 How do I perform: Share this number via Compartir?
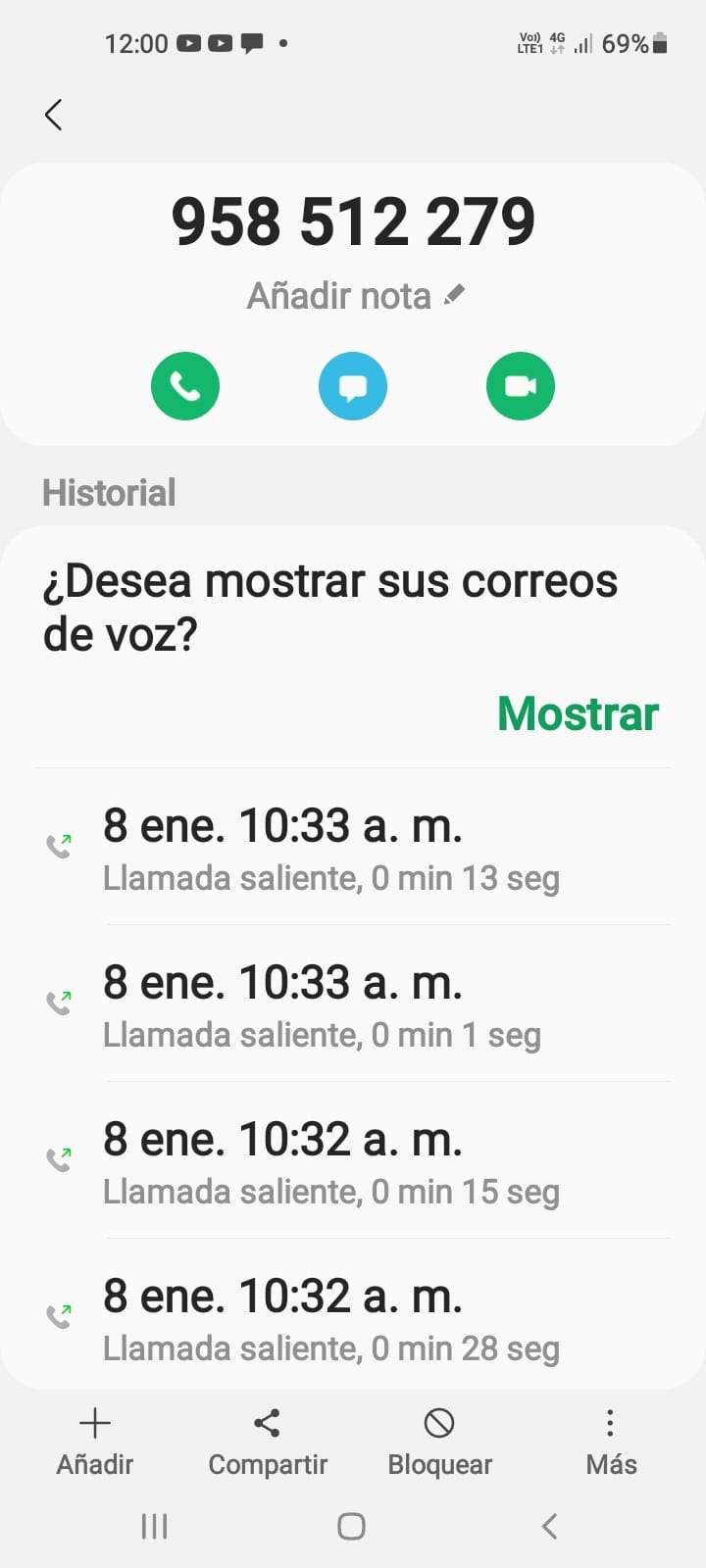coord(268,1442)
